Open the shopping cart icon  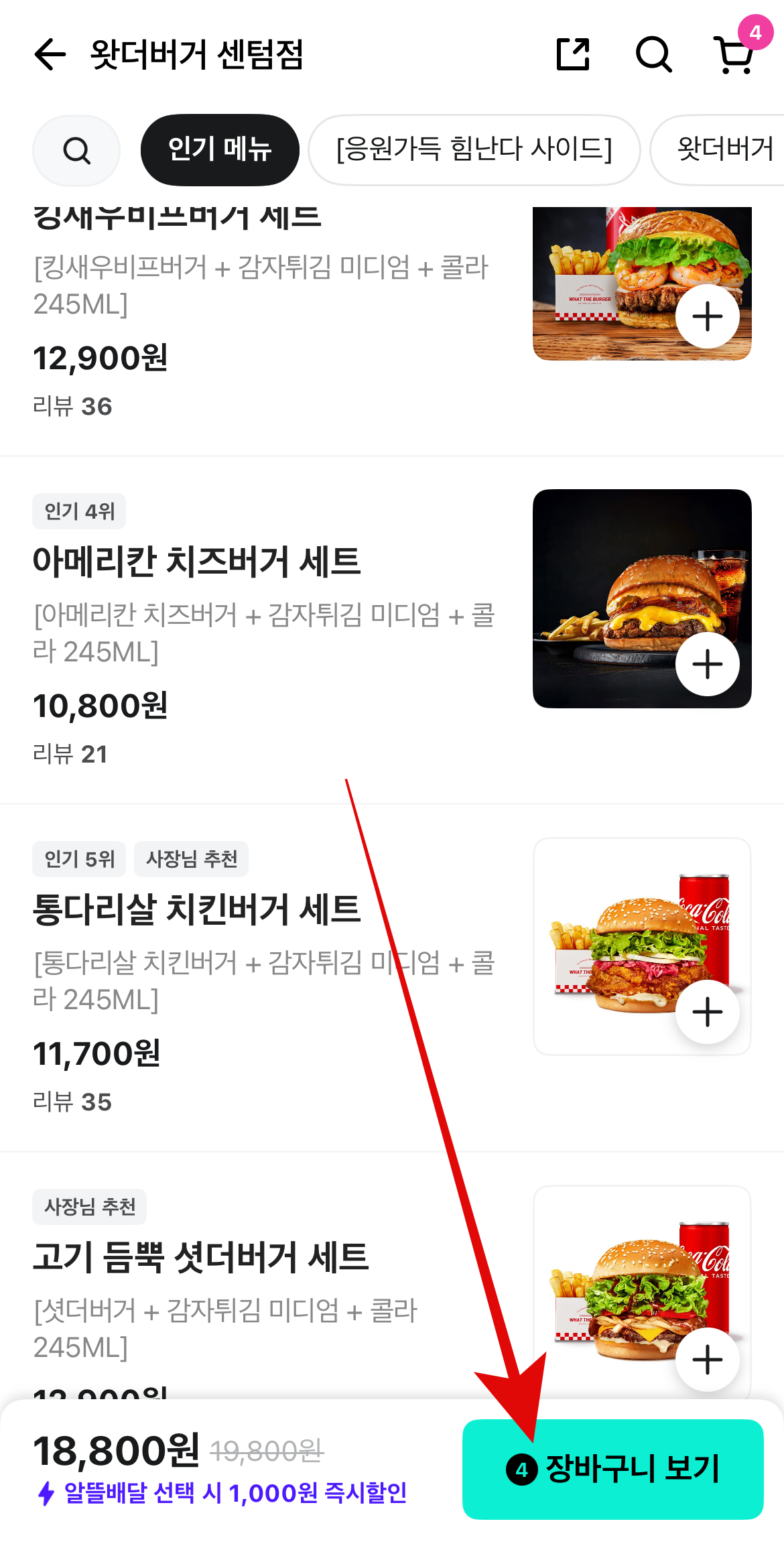[735, 54]
